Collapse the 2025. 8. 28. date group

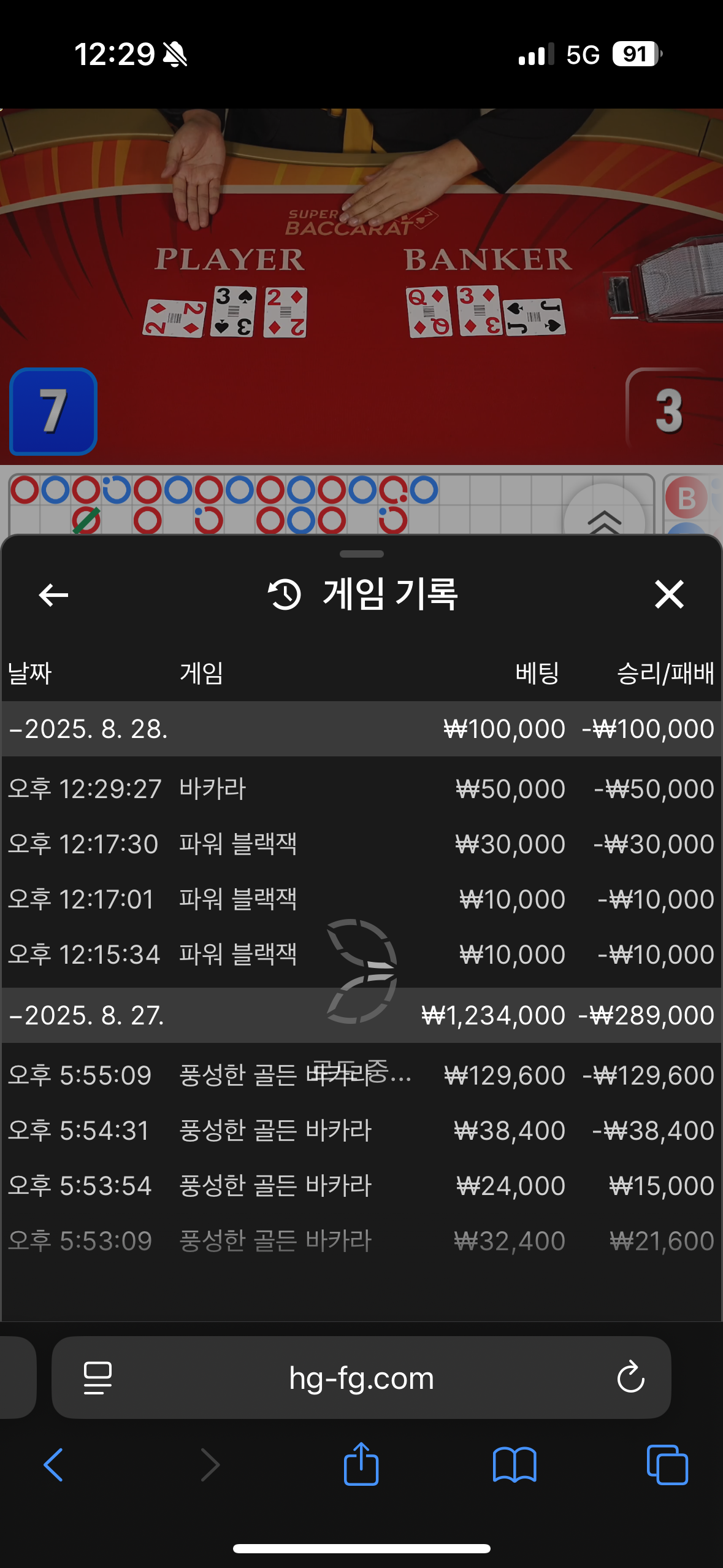[x=361, y=729]
